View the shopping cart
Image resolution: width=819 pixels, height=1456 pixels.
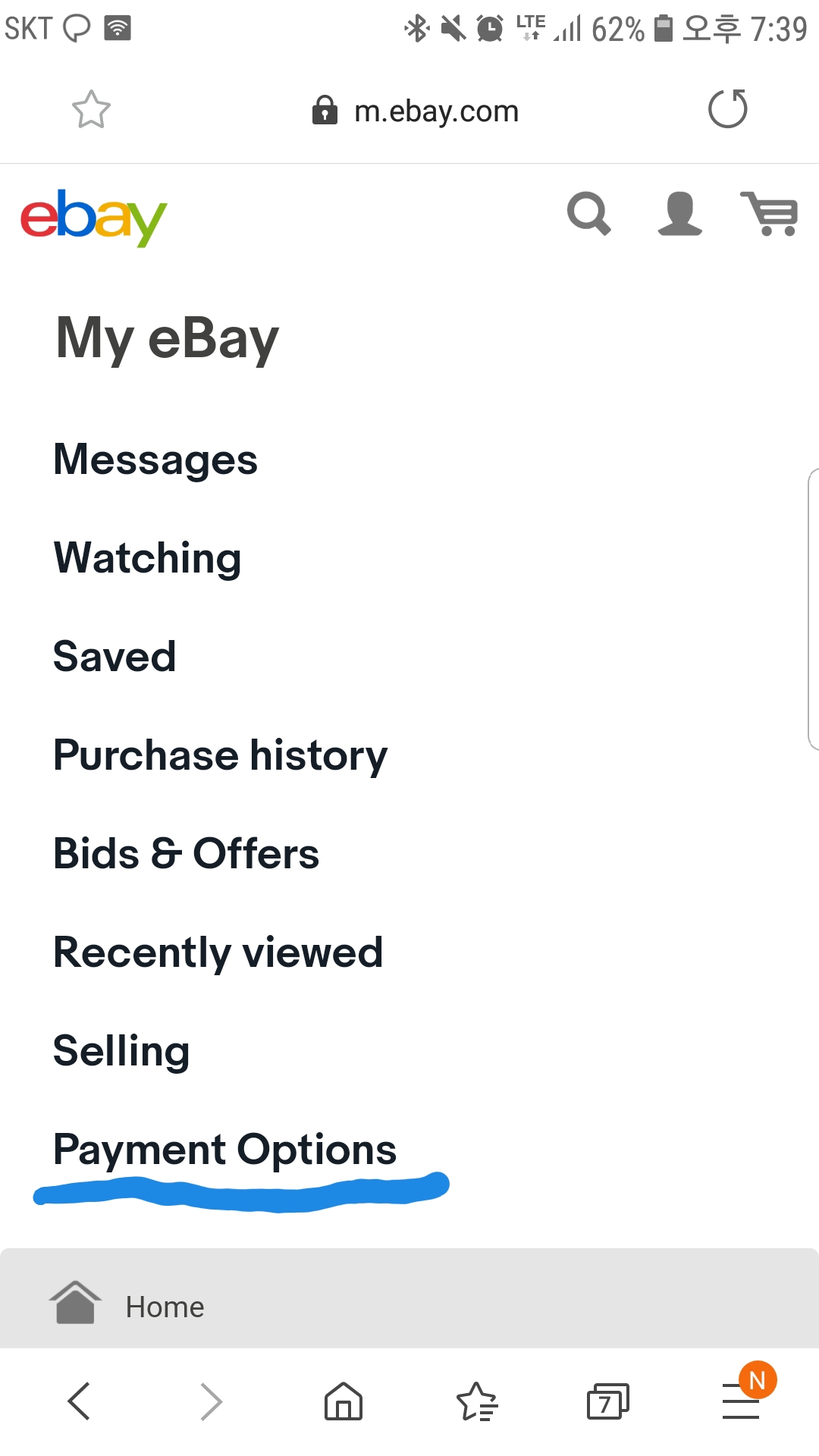pyautogui.click(x=770, y=215)
